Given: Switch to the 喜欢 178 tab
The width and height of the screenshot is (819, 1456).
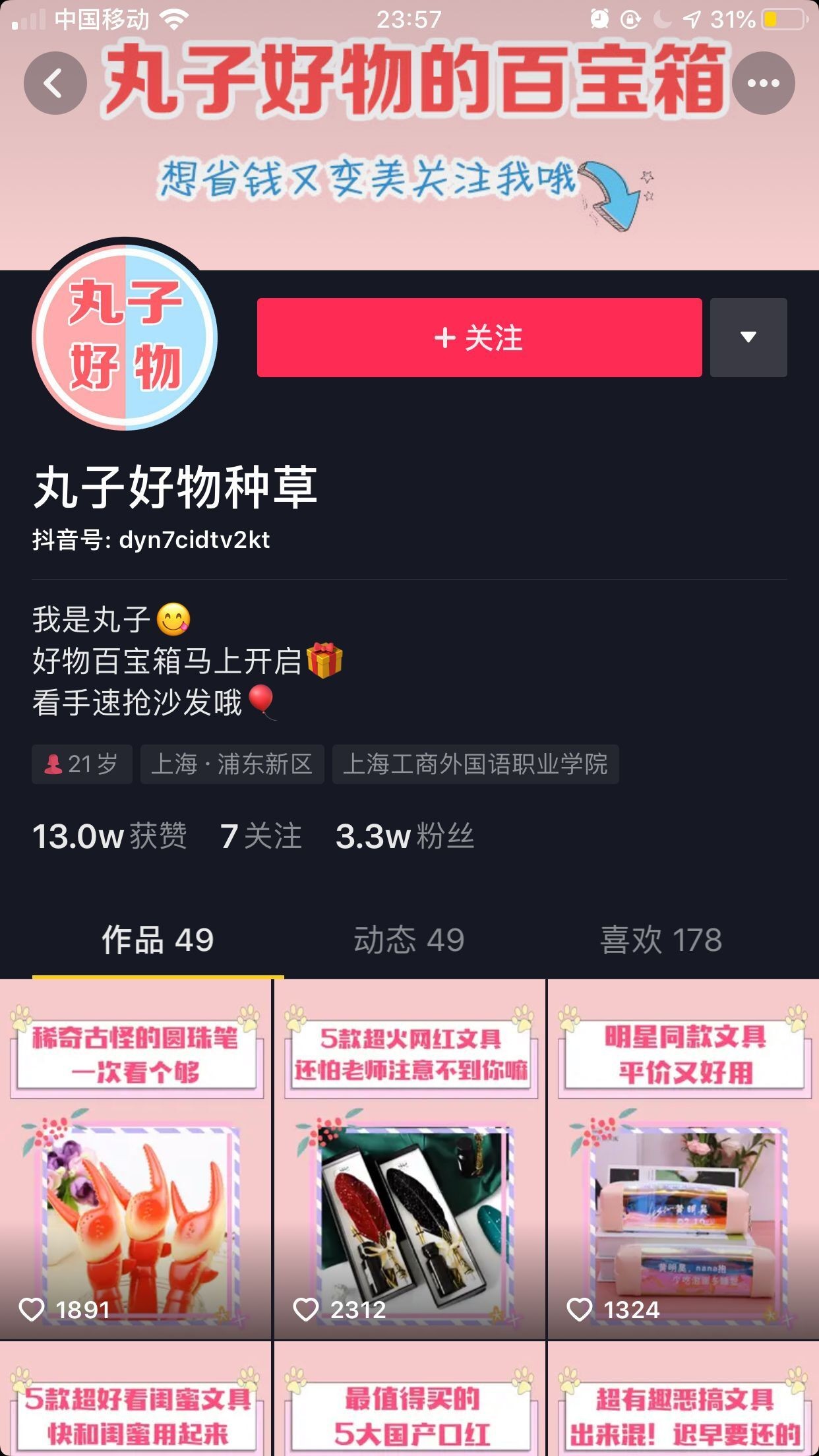Looking at the screenshot, I should pos(661,940).
